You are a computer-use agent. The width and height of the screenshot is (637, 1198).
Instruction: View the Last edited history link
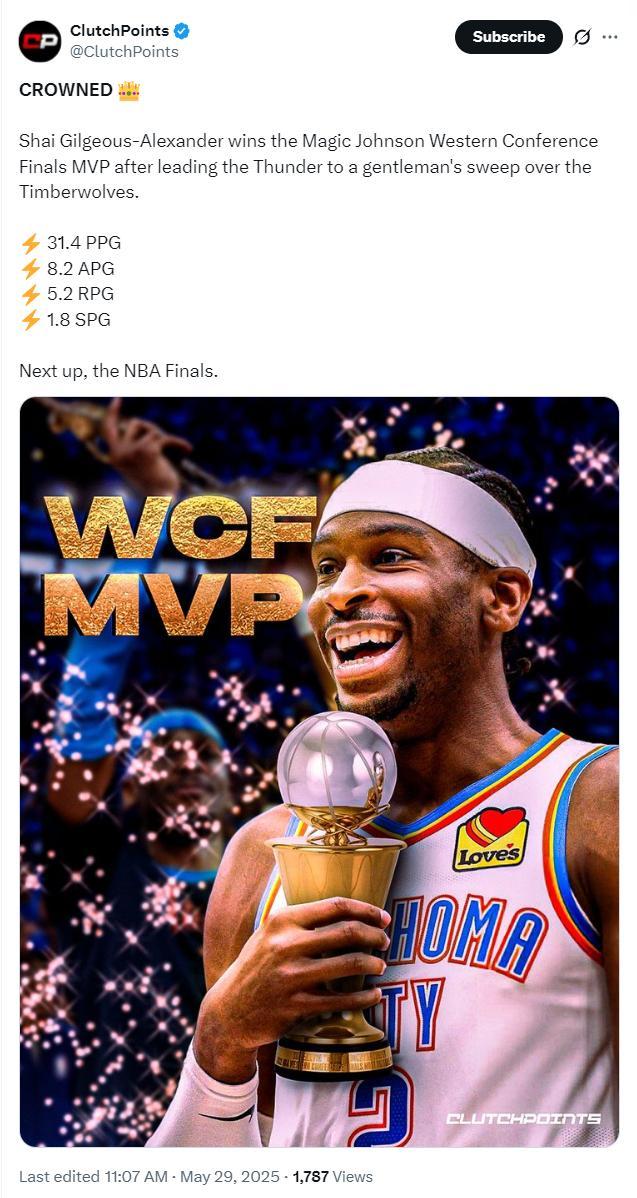click(x=62, y=1177)
